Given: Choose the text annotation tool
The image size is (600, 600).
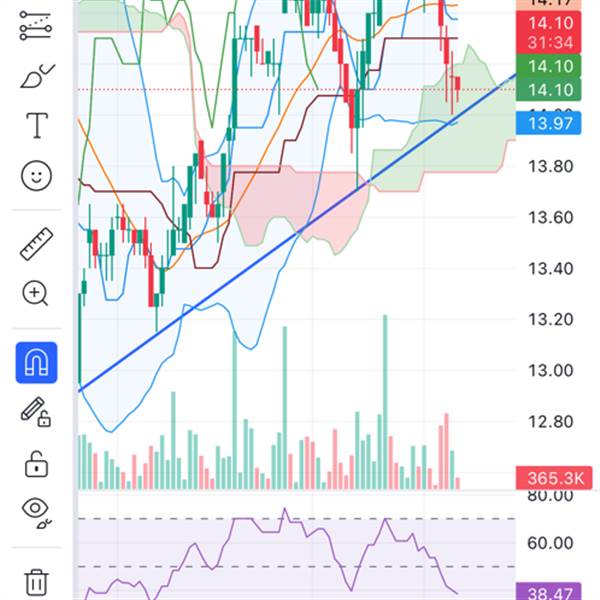Looking at the screenshot, I should pyautogui.click(x=36, y=125).
